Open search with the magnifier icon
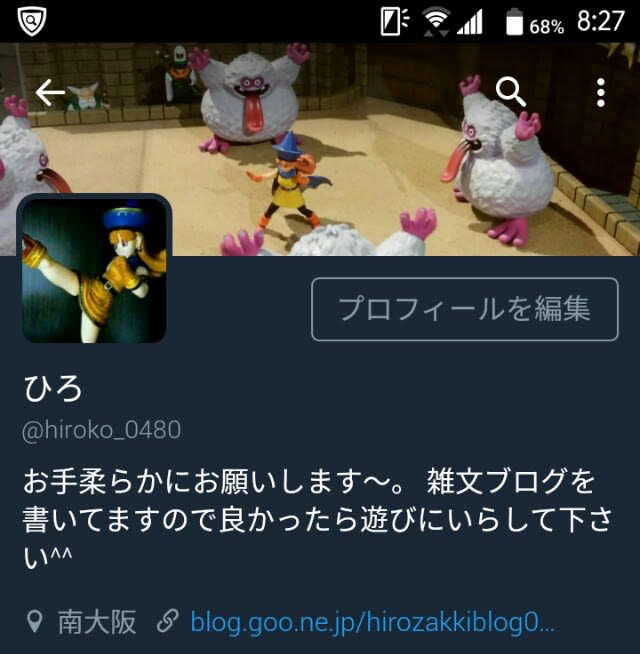The image size is (640, 654). 511,93
